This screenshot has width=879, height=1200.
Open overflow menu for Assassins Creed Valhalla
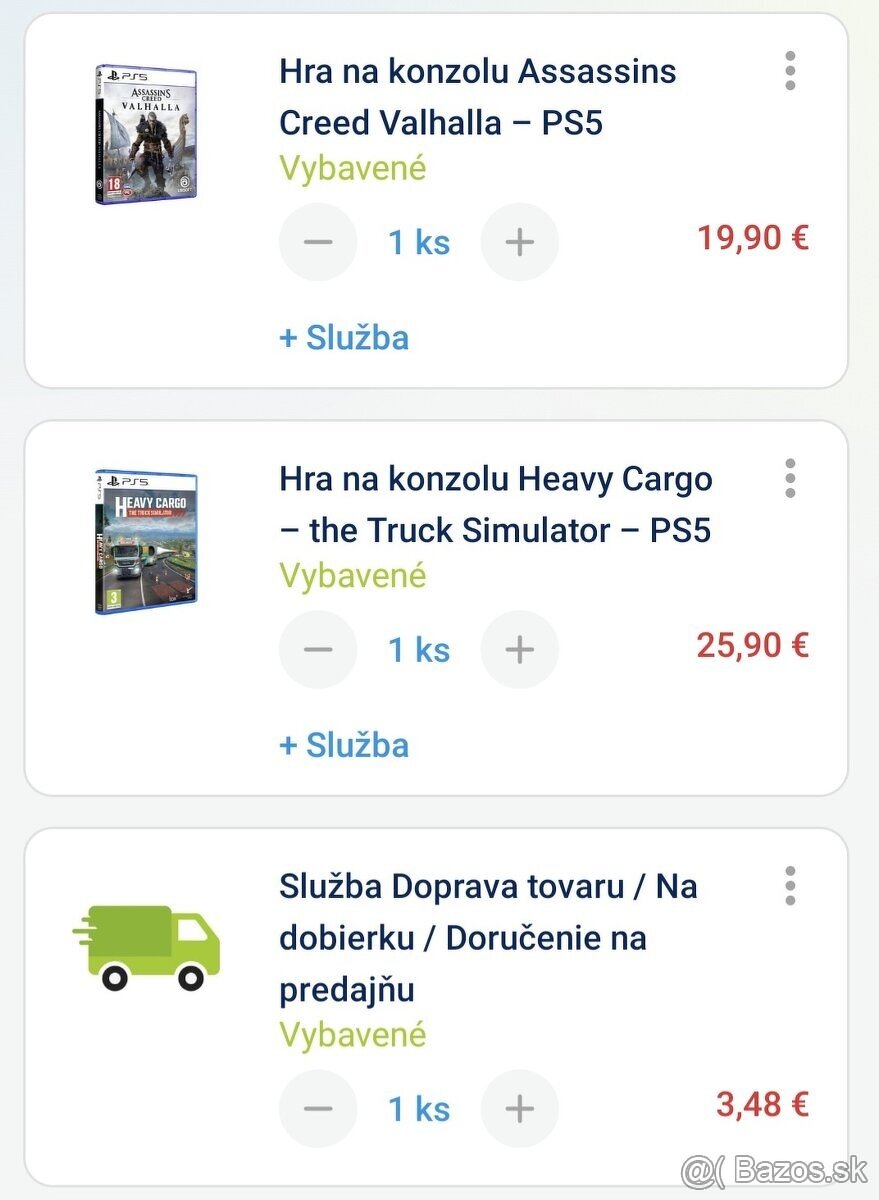point(790,71)
